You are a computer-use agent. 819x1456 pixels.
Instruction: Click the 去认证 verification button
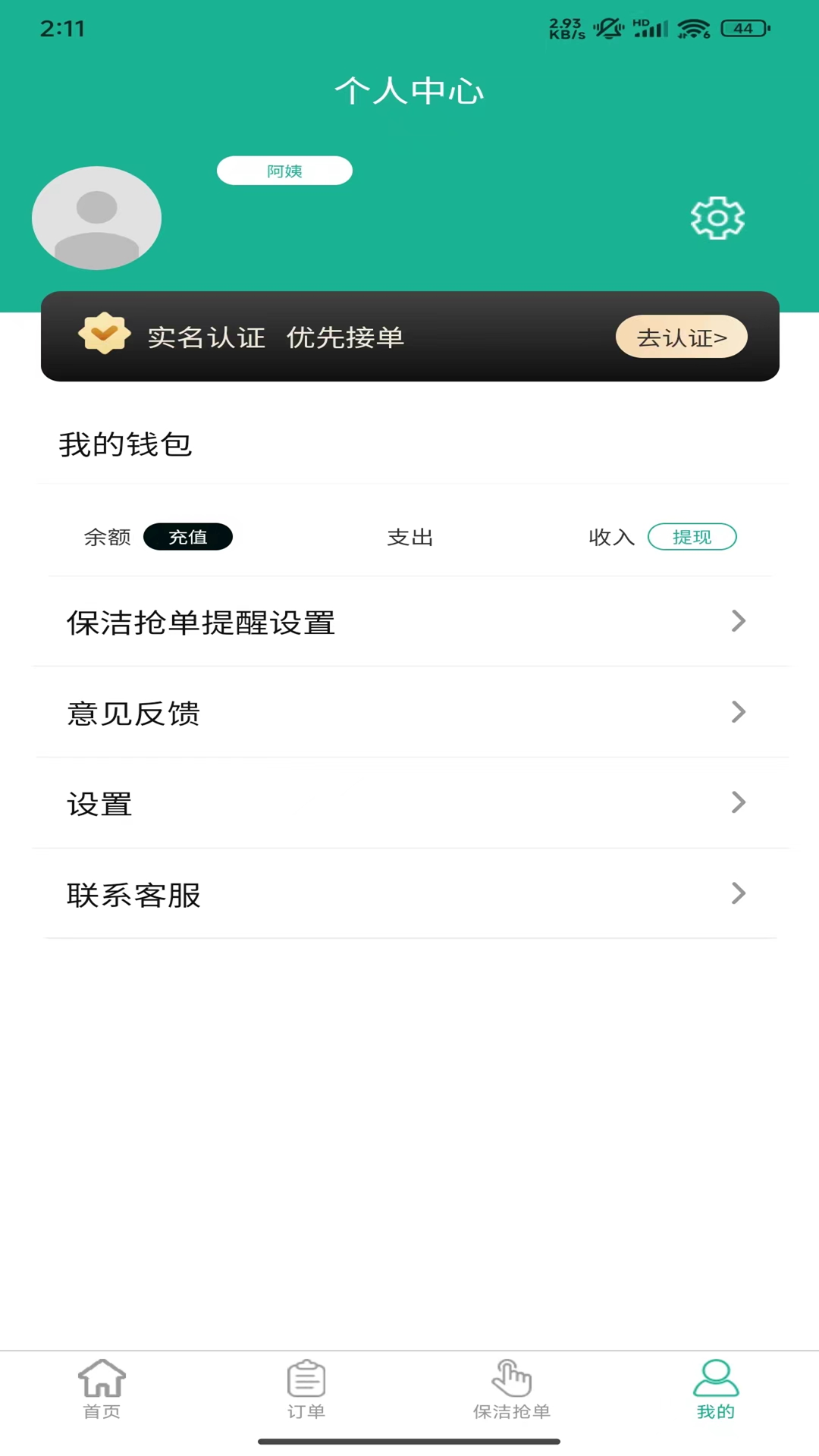point(680,337)
